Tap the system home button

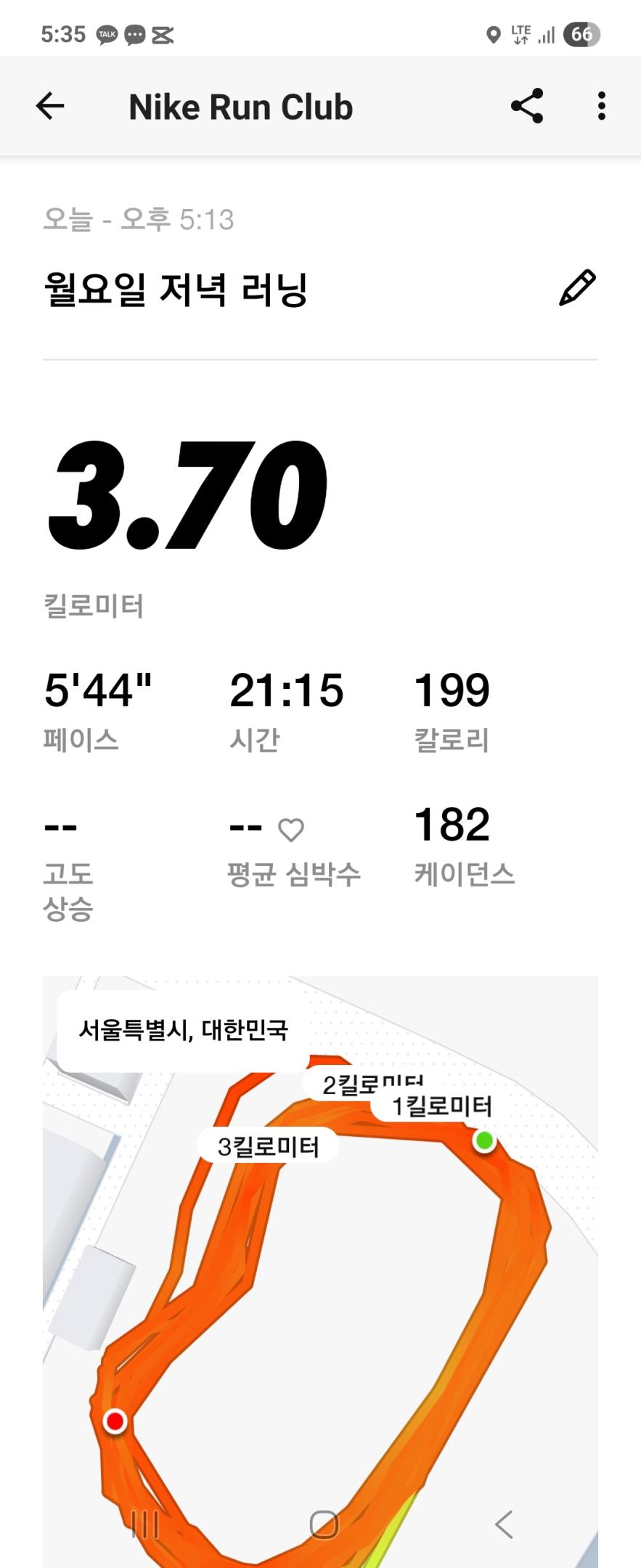tap(324, 1524)
